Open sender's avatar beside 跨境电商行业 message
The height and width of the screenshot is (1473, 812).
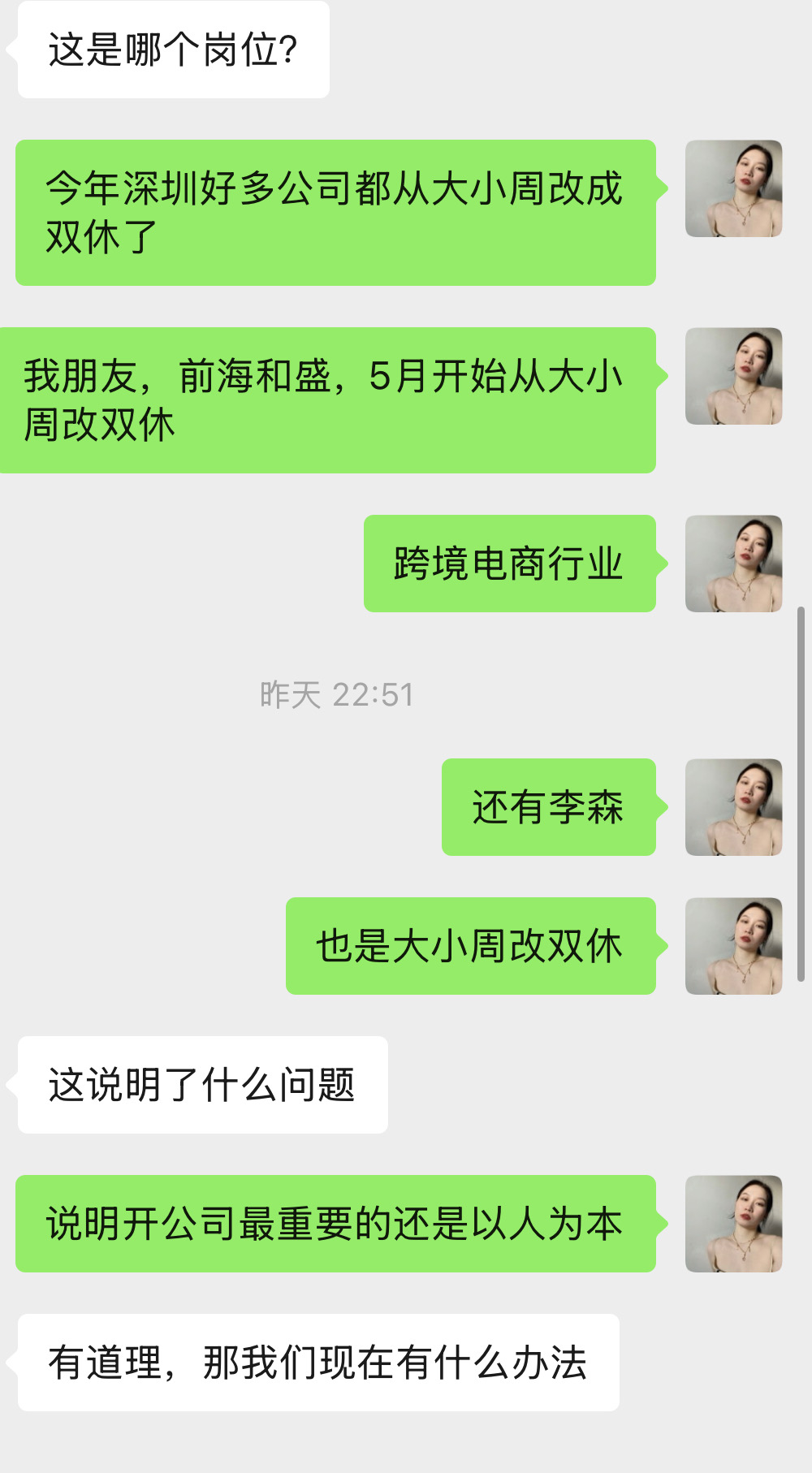click(734, 564)
